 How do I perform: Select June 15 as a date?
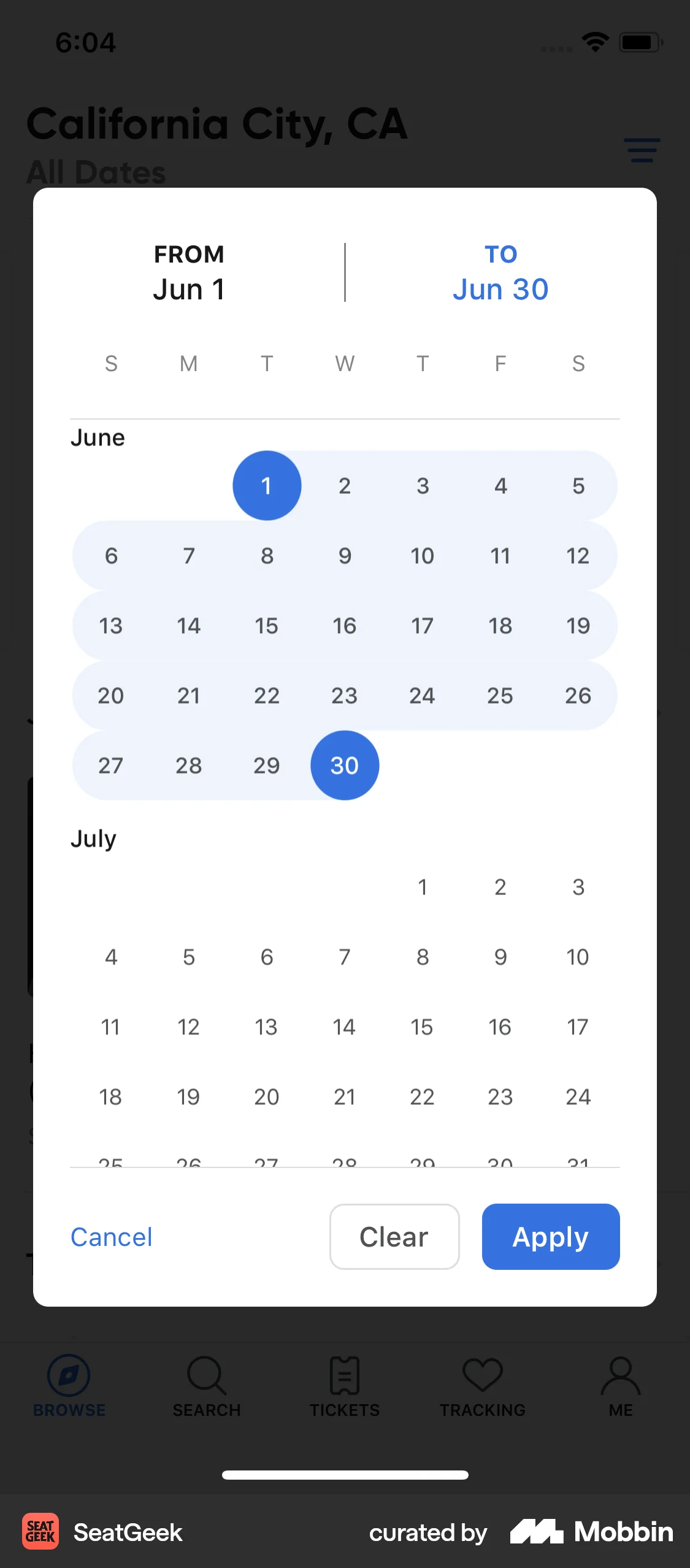tap(267, 626)
